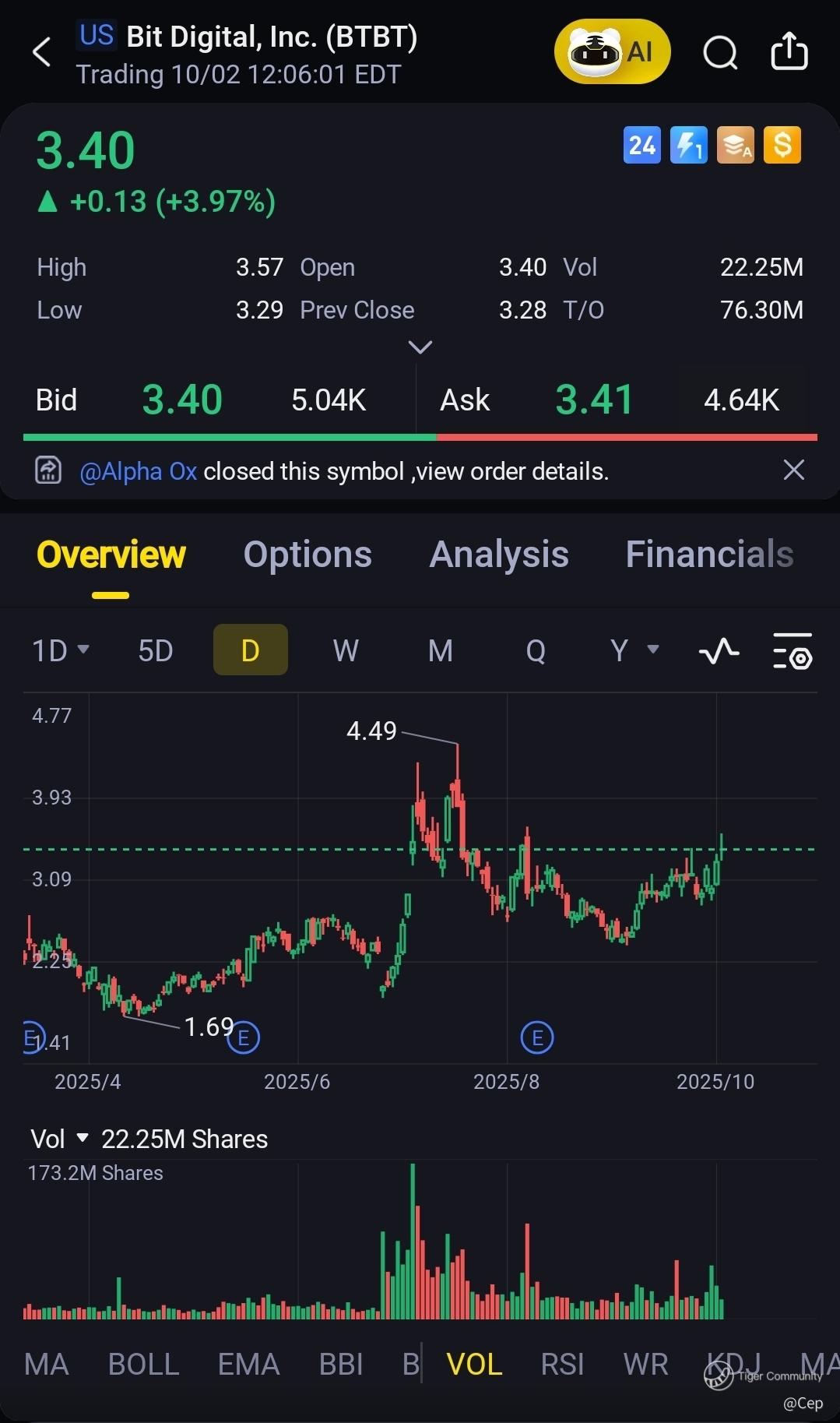840x1423 pixels.
Task: Share this stock page
Action: click(x=789, y=51)
